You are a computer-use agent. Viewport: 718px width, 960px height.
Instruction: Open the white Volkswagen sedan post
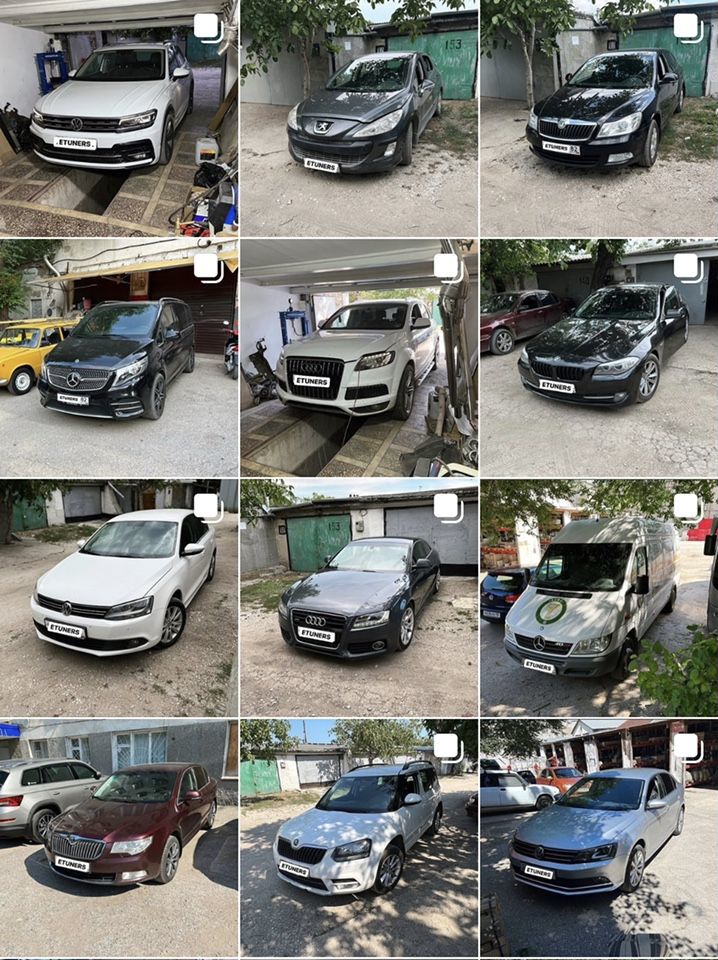tap(118, 598)
